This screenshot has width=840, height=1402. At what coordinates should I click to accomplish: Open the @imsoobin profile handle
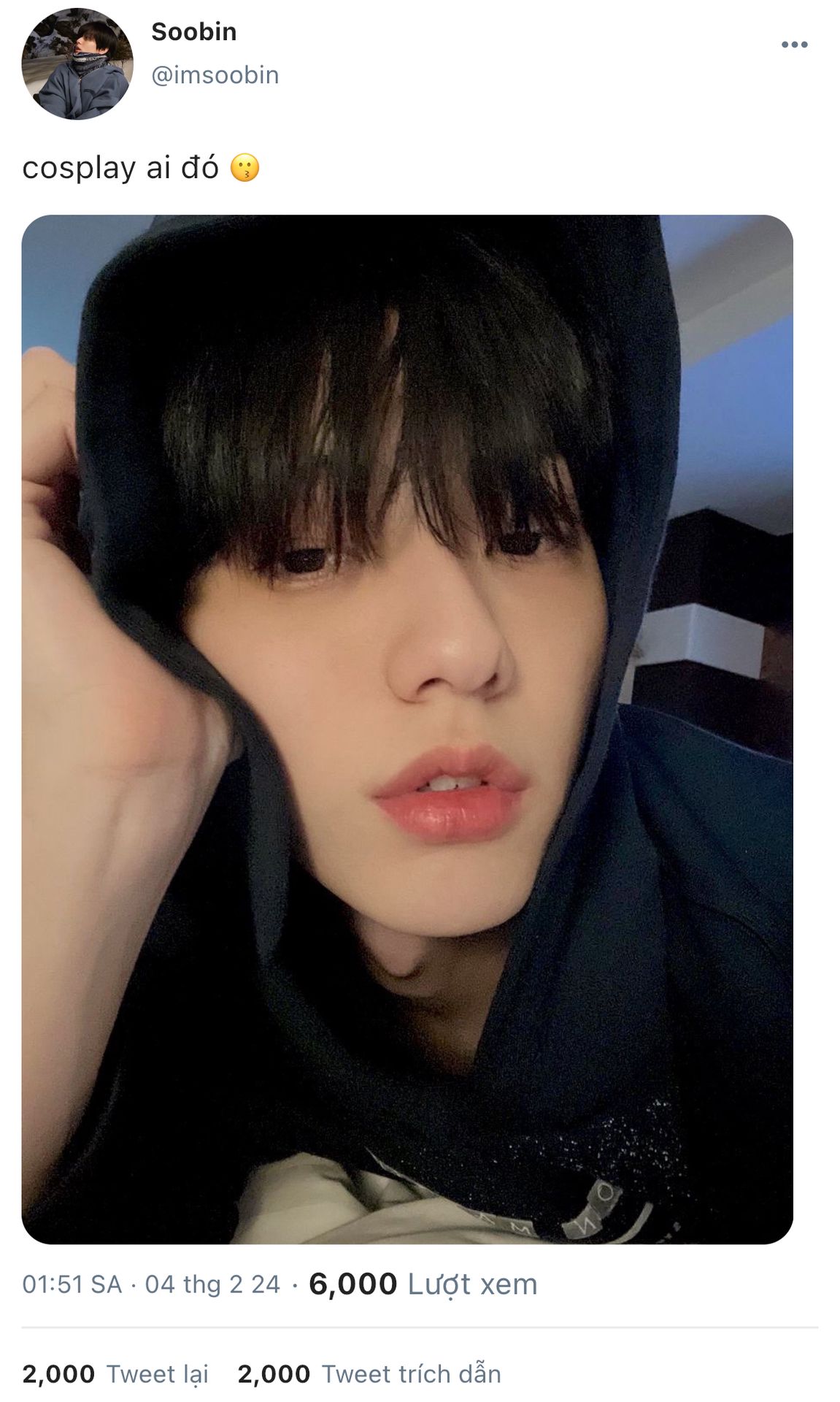(215, 75)
